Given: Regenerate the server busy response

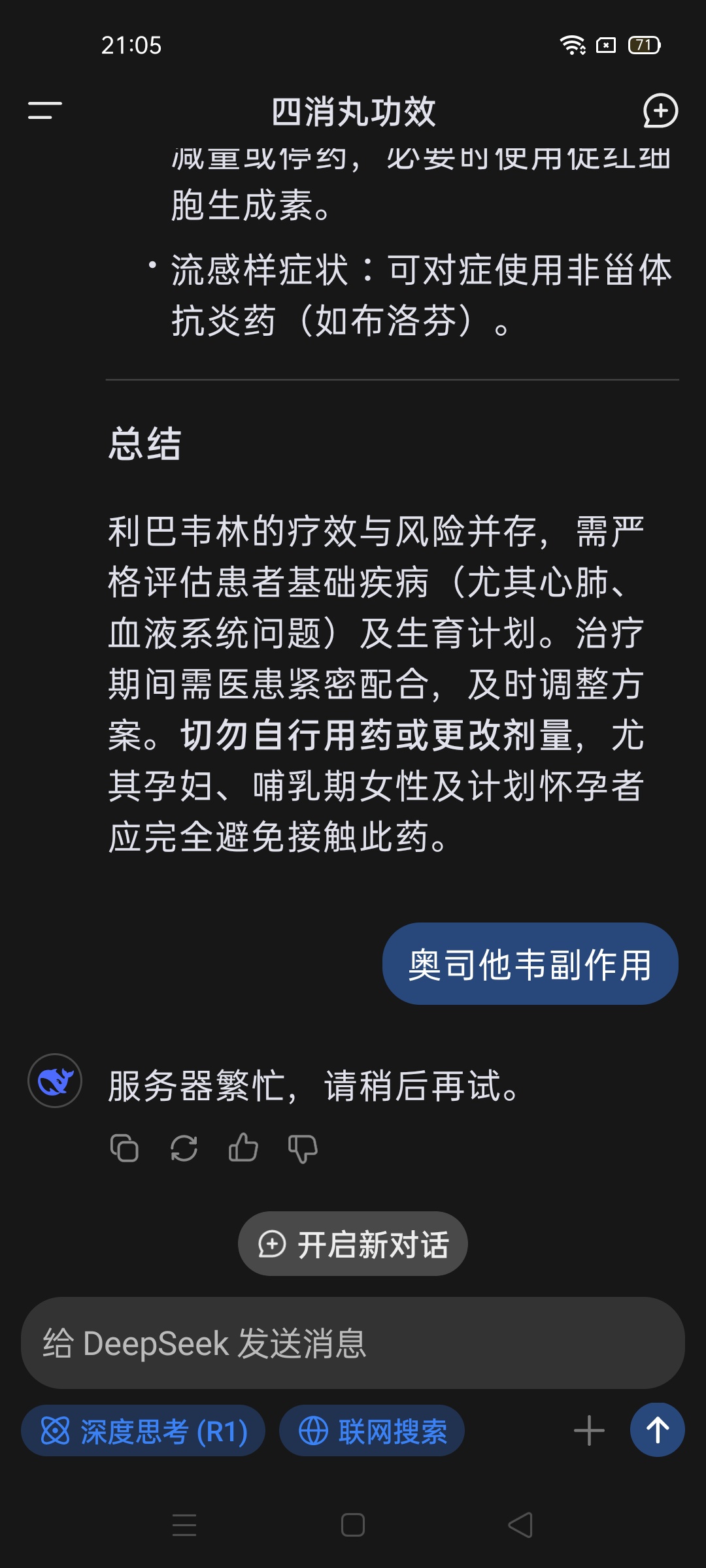Looking at the screenshot, I should click(x=184, y=1148).
